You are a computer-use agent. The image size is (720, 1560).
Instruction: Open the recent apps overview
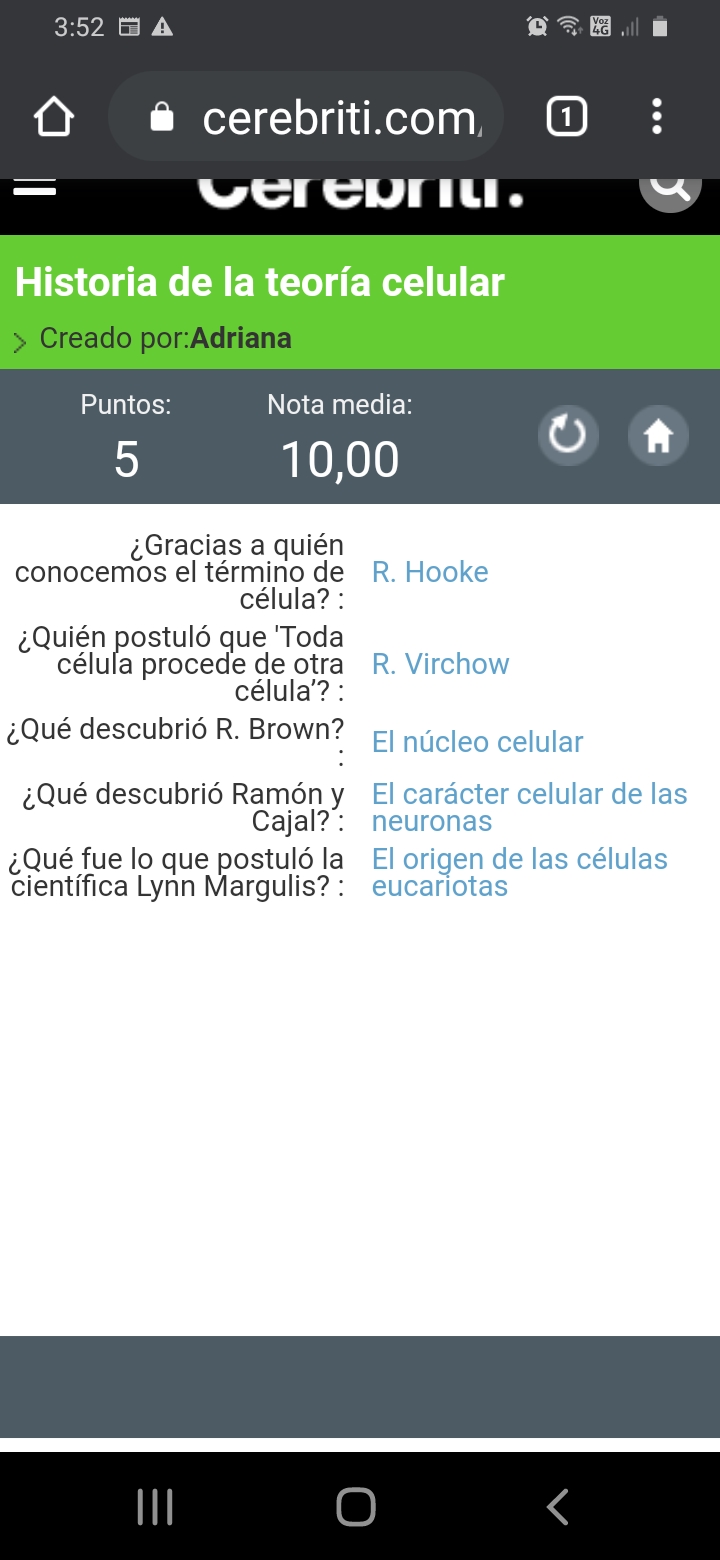click(155, 1506)
